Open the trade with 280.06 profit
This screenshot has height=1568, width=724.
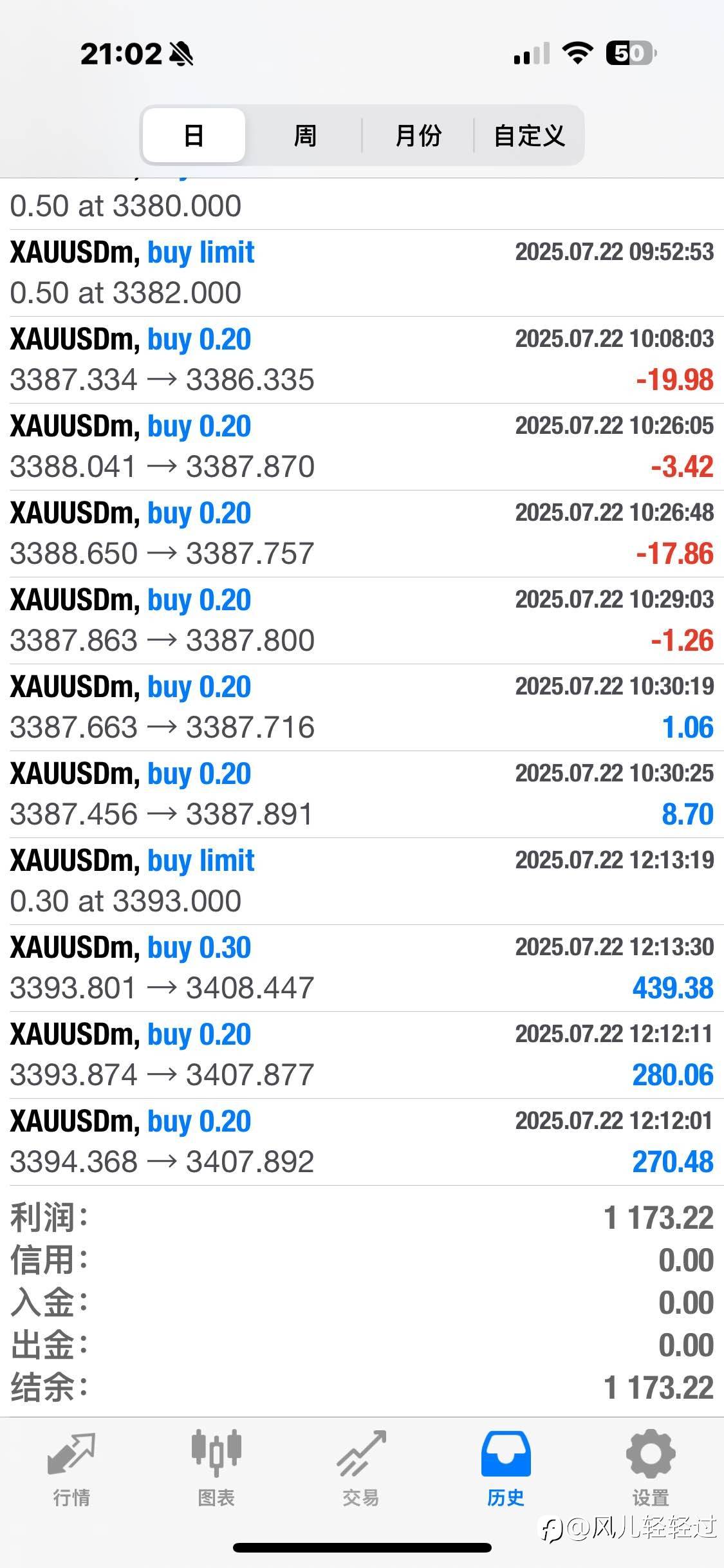pyautogui.click(x=362, y=1055)
